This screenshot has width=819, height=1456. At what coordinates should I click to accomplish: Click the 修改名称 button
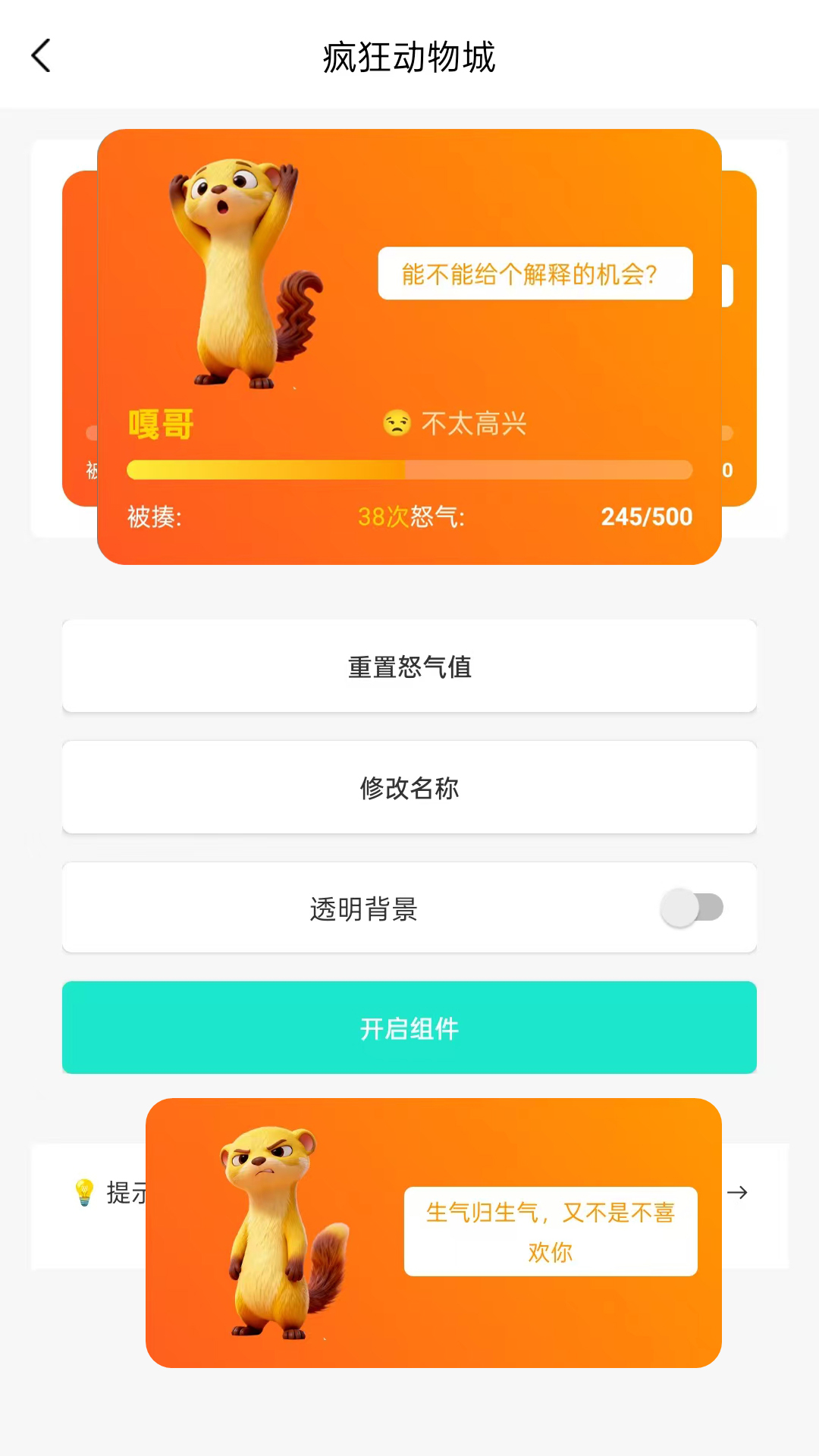[409, 787]
